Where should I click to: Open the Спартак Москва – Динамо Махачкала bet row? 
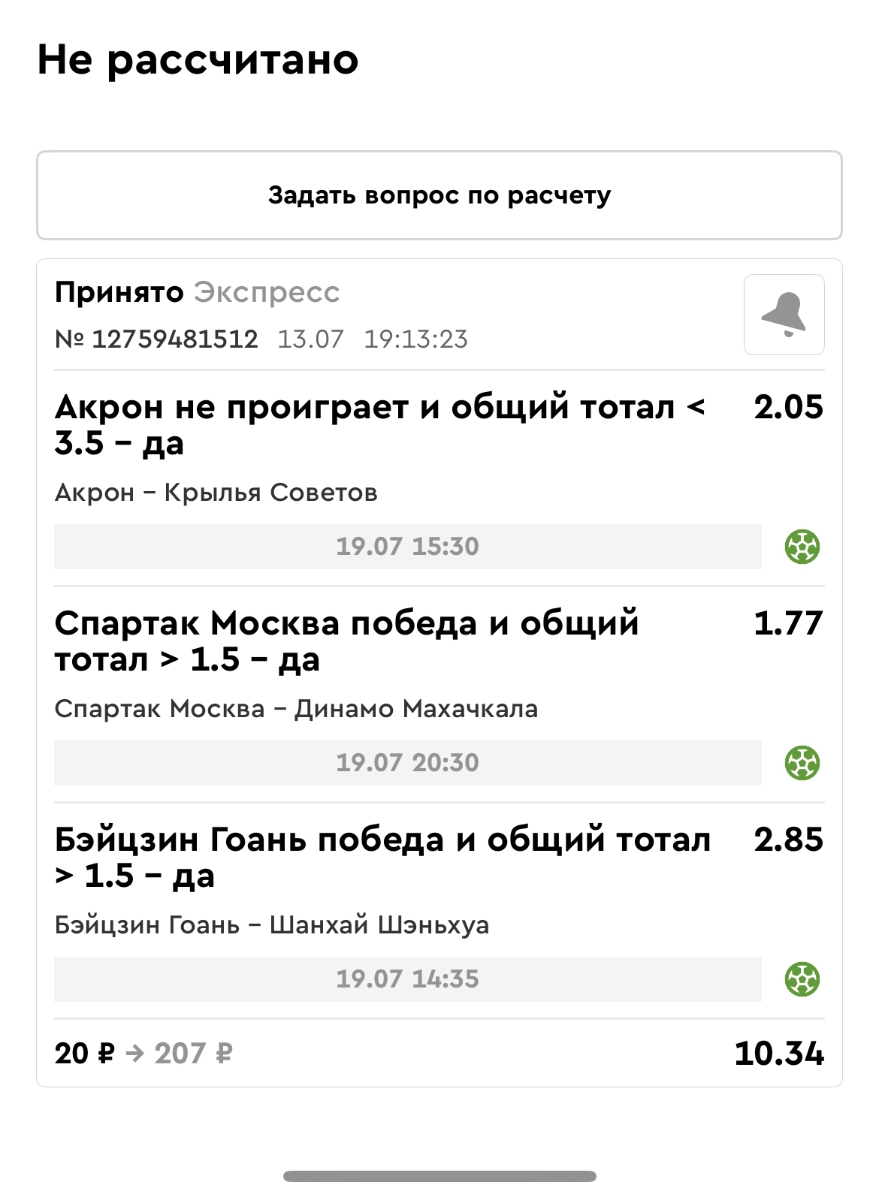click(439, 693)
